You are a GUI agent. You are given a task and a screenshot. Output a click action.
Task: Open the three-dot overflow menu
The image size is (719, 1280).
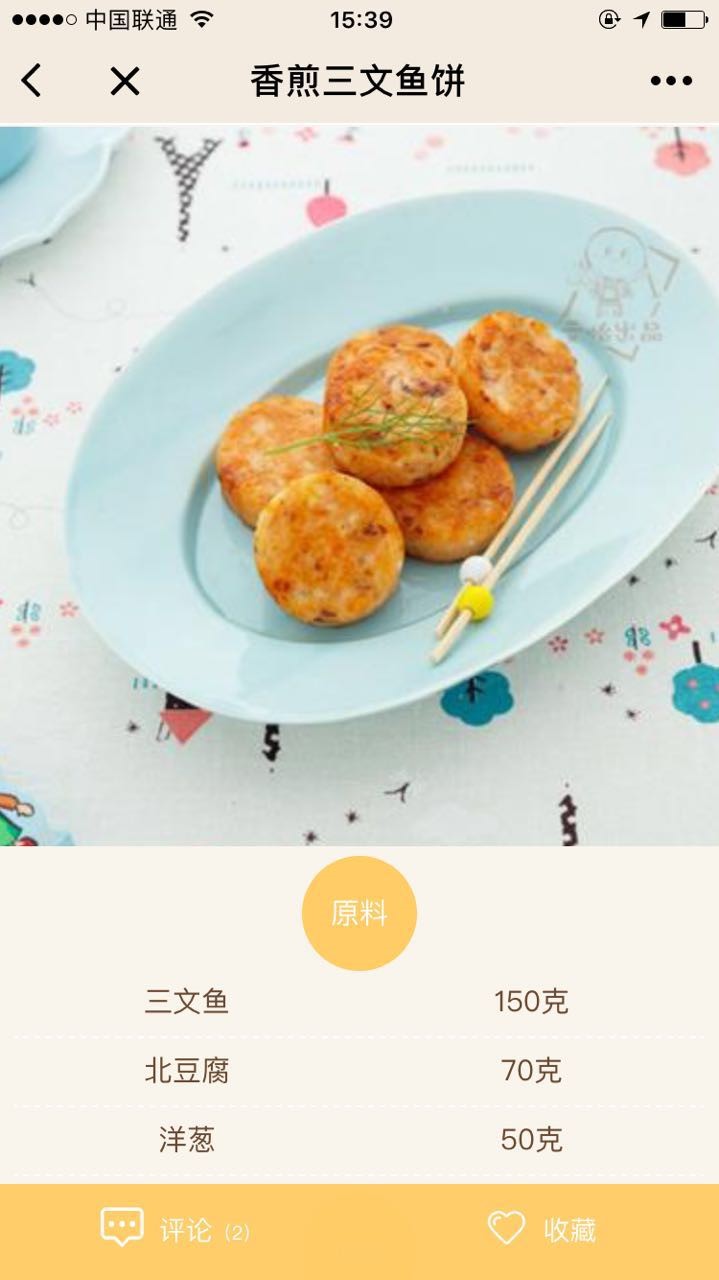(x=671, y=81)
